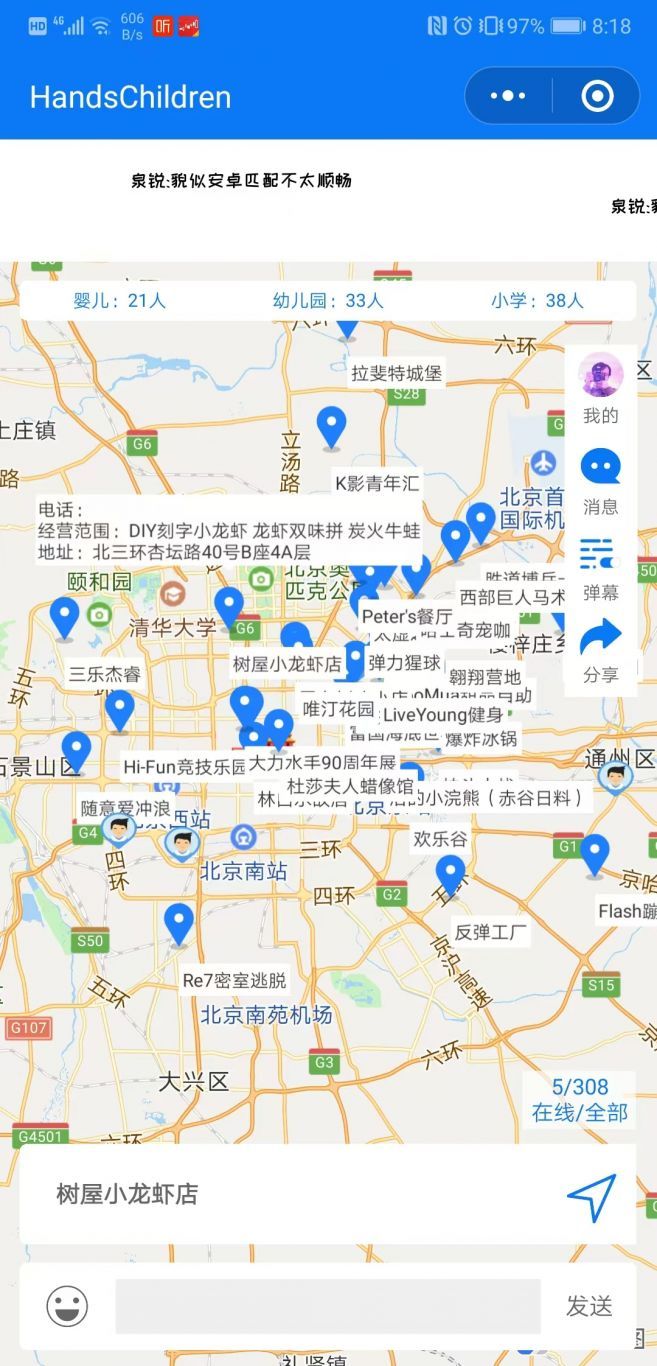The image size is (657, 1366).
Task: Tap 发送 to send message
Action: coord(589,1305)
